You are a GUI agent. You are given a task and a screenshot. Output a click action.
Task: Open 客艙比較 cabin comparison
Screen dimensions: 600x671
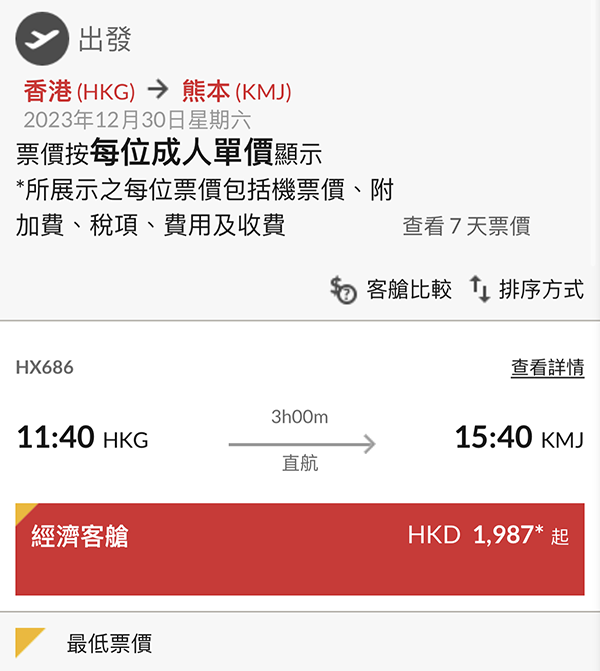click(391, 290)
